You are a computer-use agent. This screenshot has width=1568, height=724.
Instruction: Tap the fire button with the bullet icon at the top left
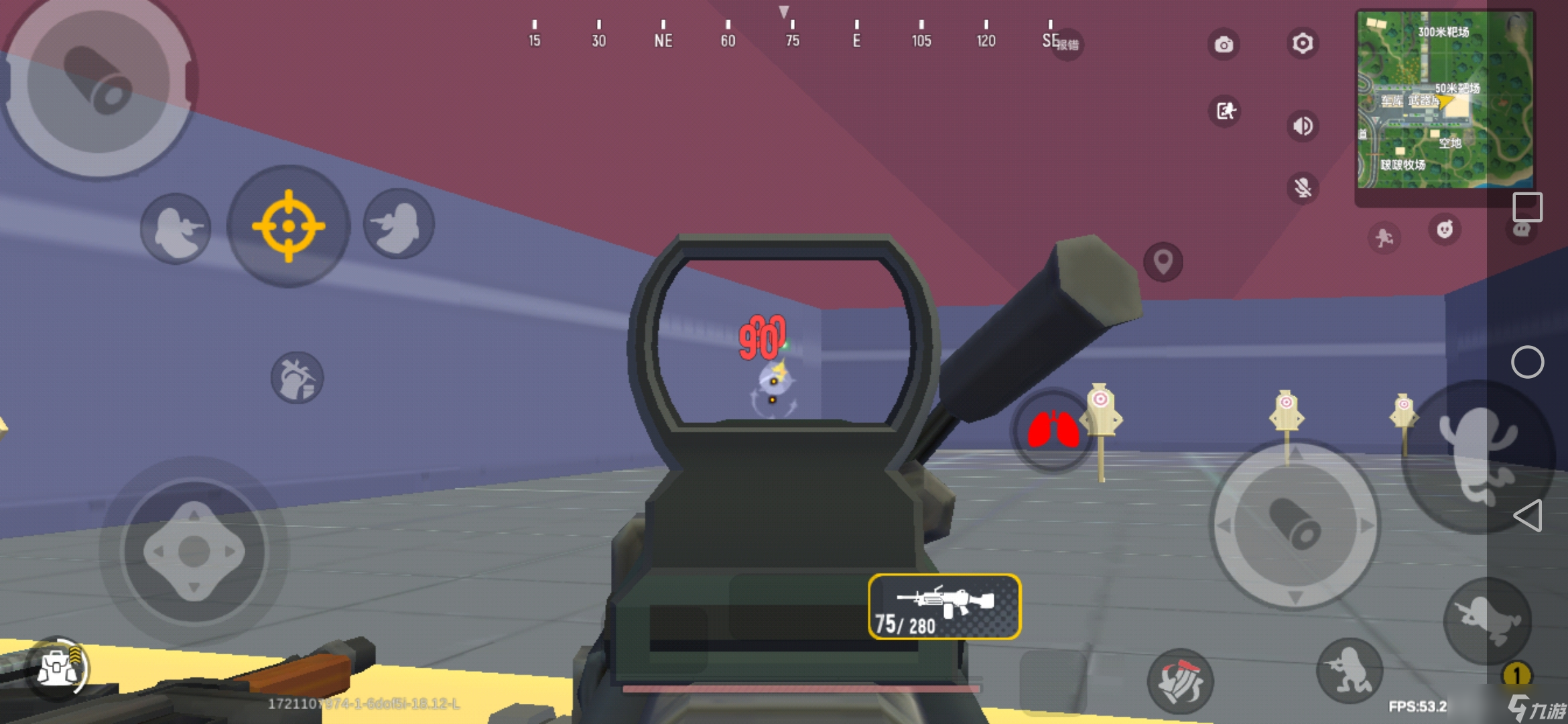point(98,82)
